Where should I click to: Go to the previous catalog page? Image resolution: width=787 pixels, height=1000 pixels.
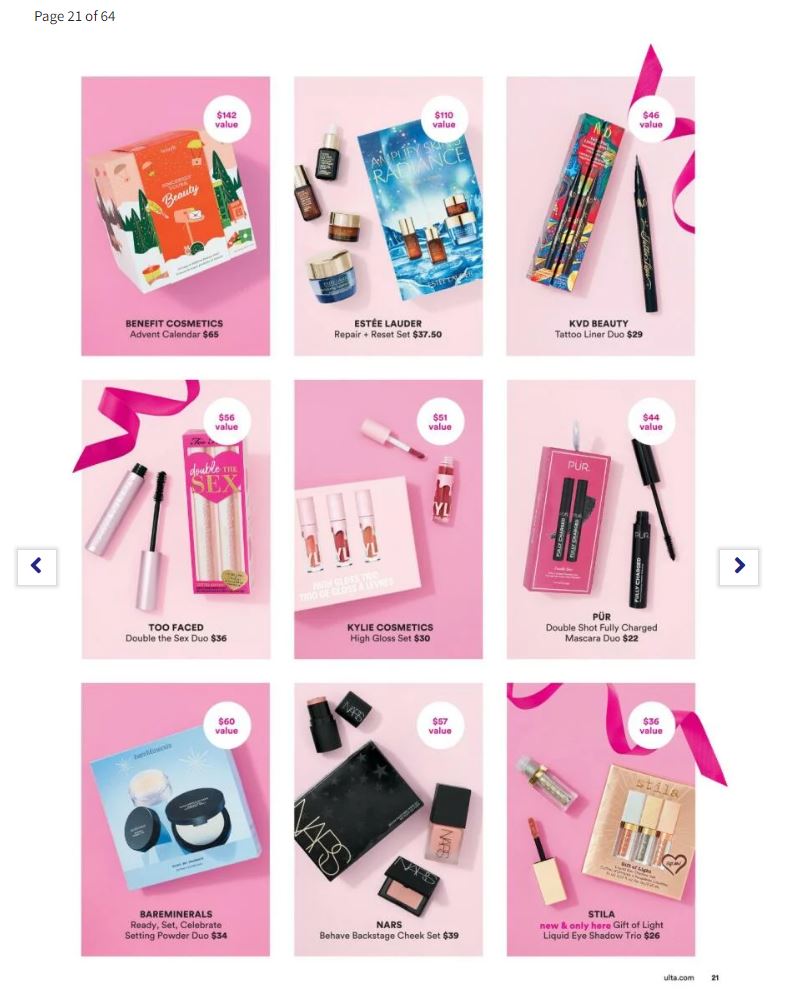37,566
